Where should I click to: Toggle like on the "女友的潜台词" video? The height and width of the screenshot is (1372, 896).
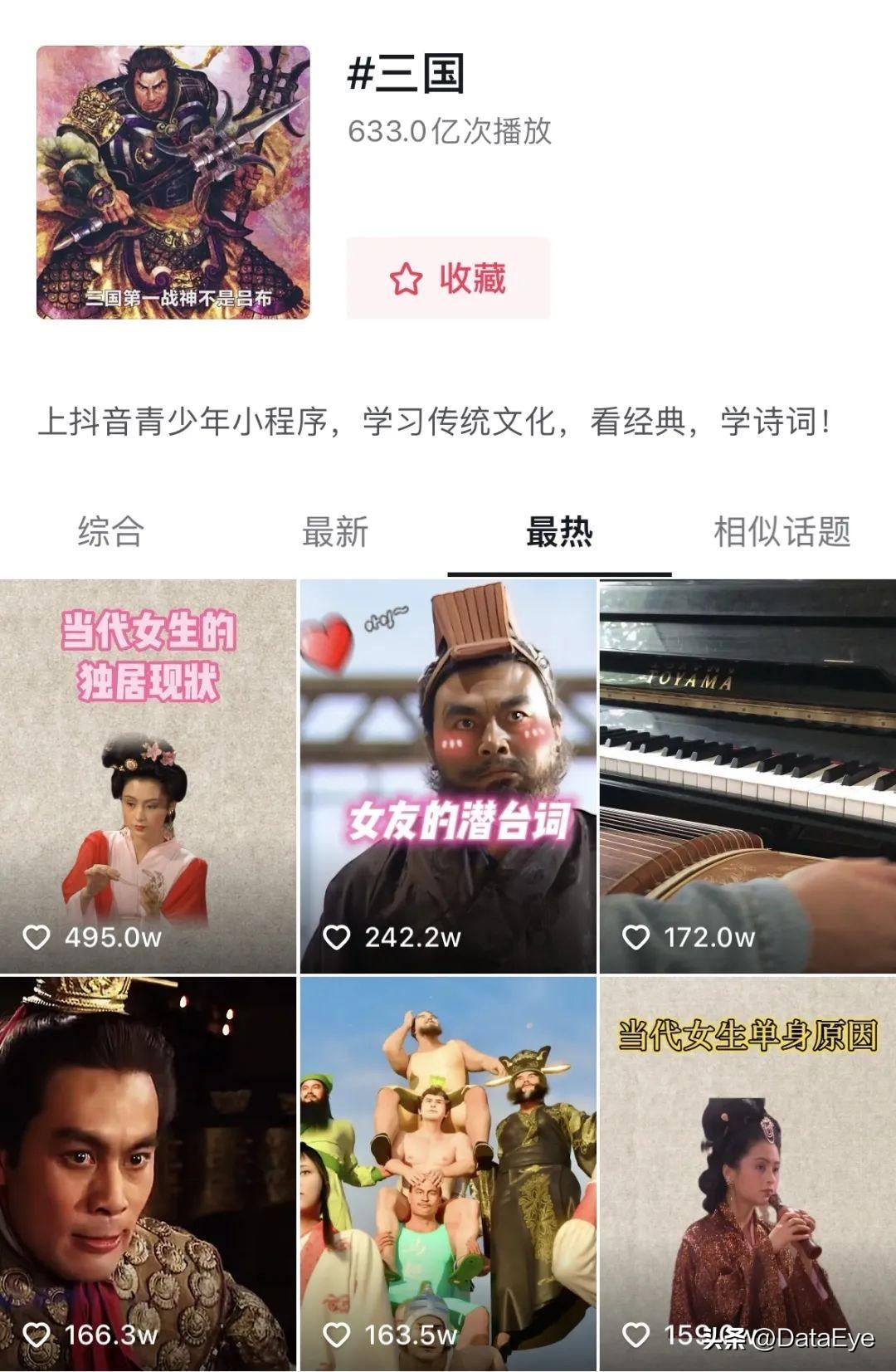(x=335, y=936)
